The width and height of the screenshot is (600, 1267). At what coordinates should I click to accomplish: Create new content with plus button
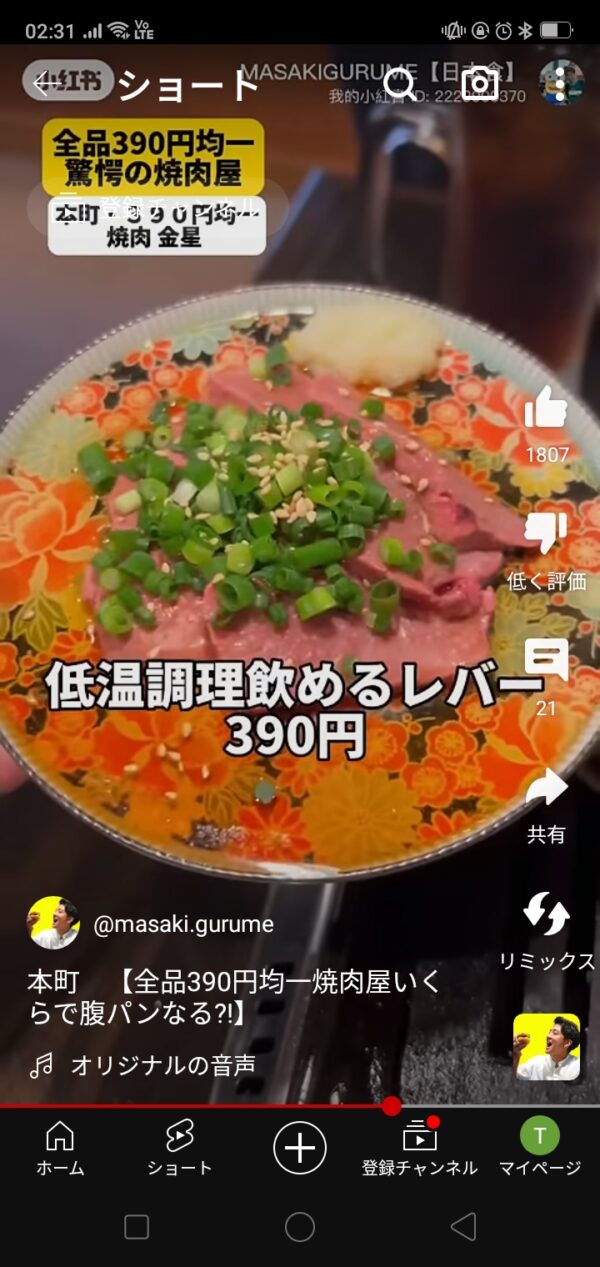[300, 1147]
